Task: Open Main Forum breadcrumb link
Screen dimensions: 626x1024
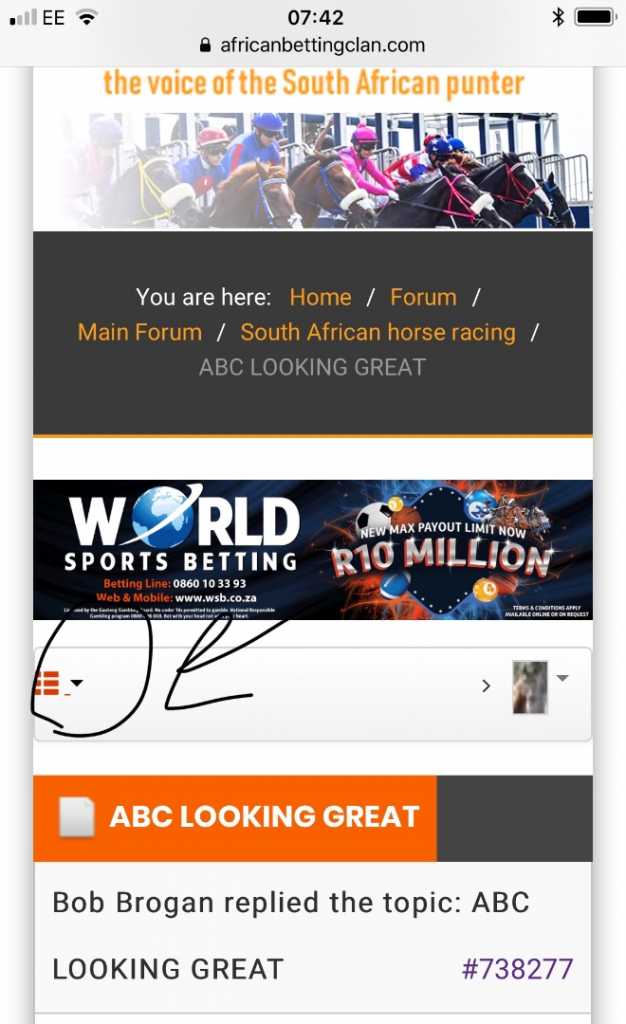Action: point(140,332)
